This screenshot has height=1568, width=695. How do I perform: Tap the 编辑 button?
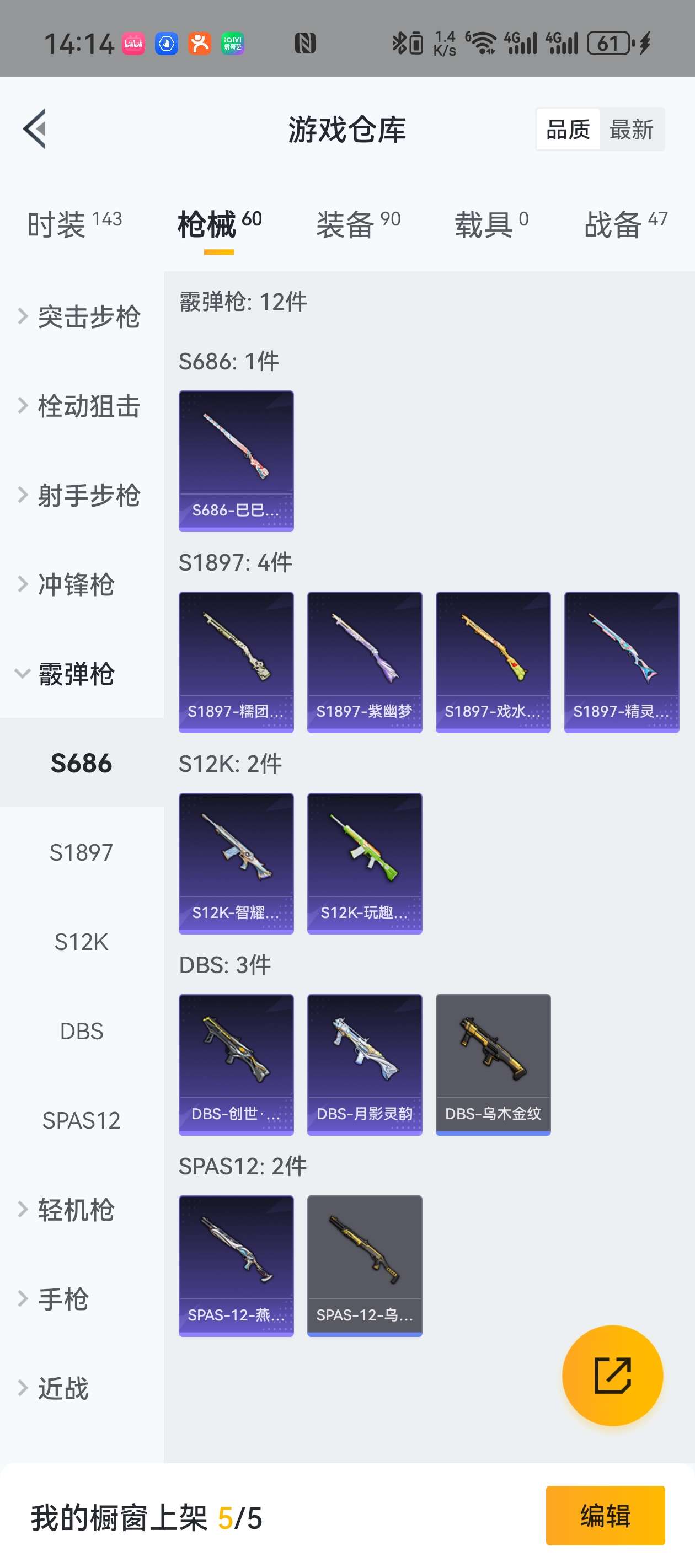[605, 1515]
